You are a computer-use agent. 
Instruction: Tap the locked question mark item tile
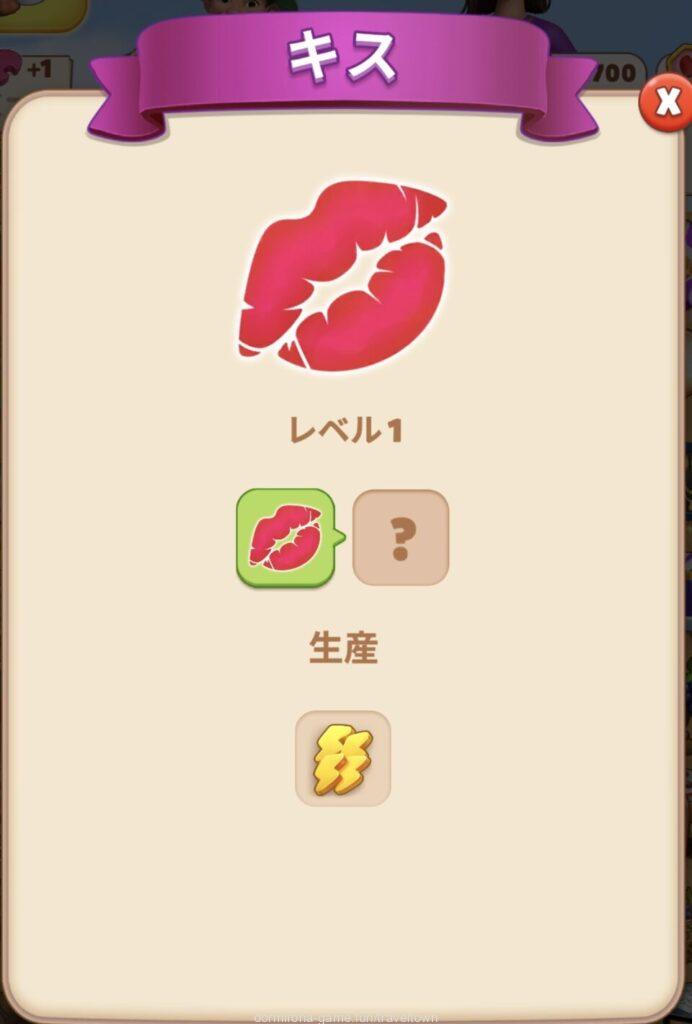tap(401, 537)
